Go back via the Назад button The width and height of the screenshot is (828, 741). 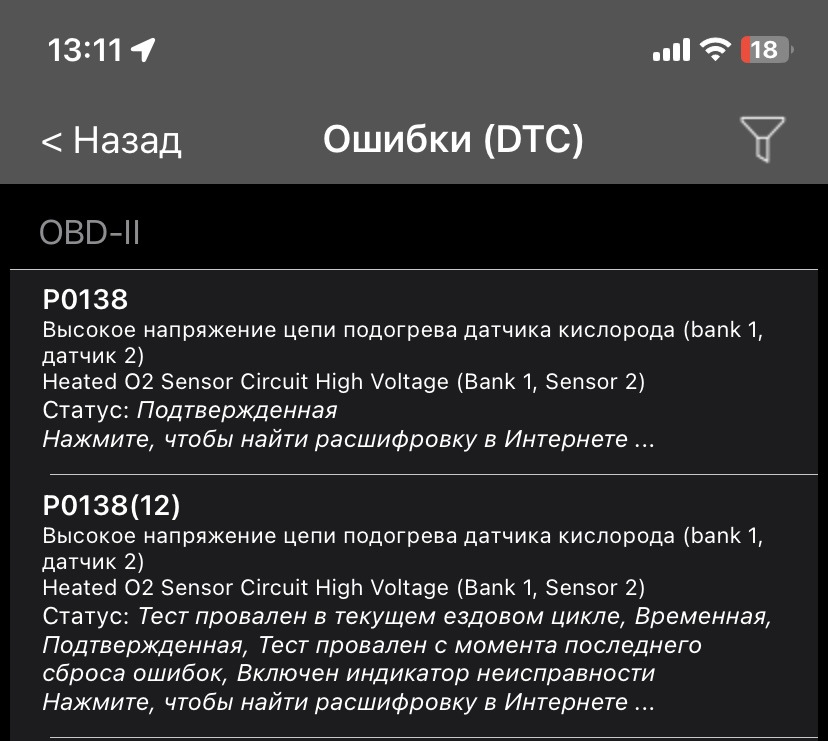[x=111, y=140]
